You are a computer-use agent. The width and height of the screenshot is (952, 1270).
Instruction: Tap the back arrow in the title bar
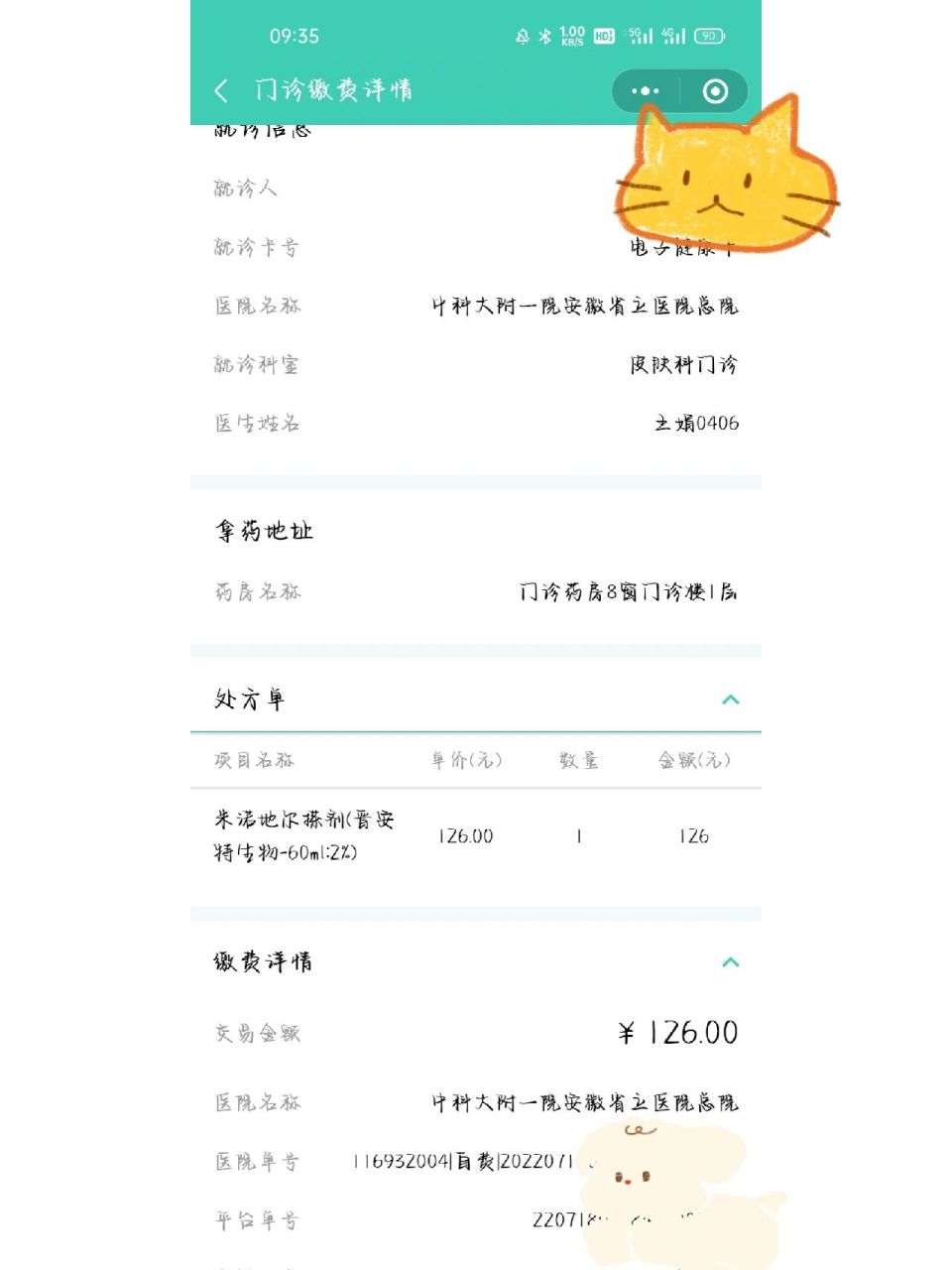(x=222, y=90)
